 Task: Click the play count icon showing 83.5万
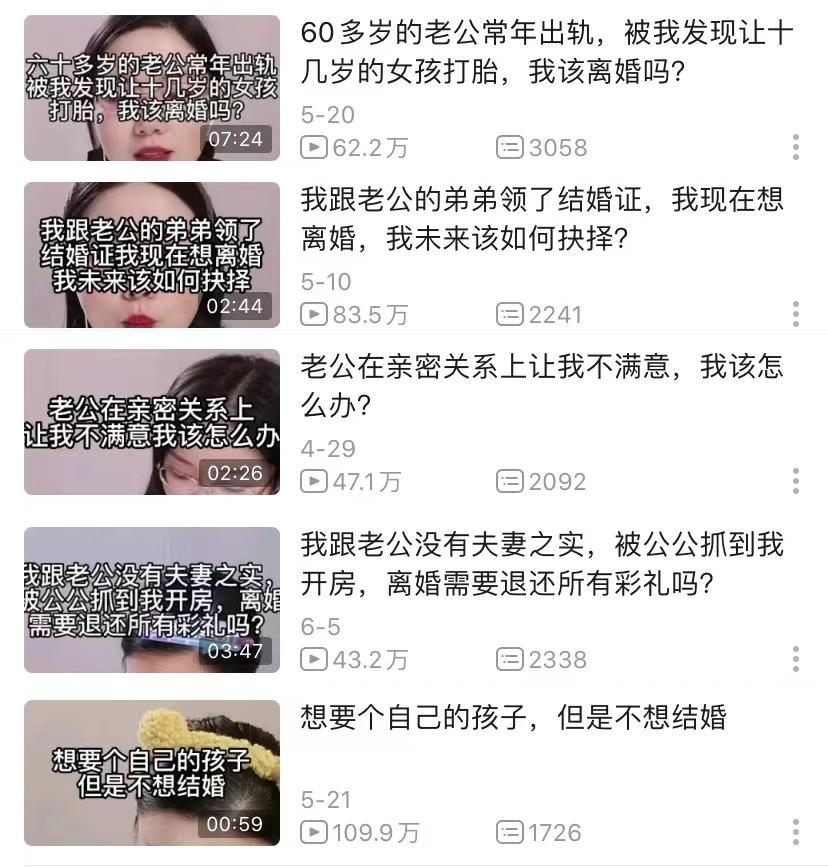(313, 313)
